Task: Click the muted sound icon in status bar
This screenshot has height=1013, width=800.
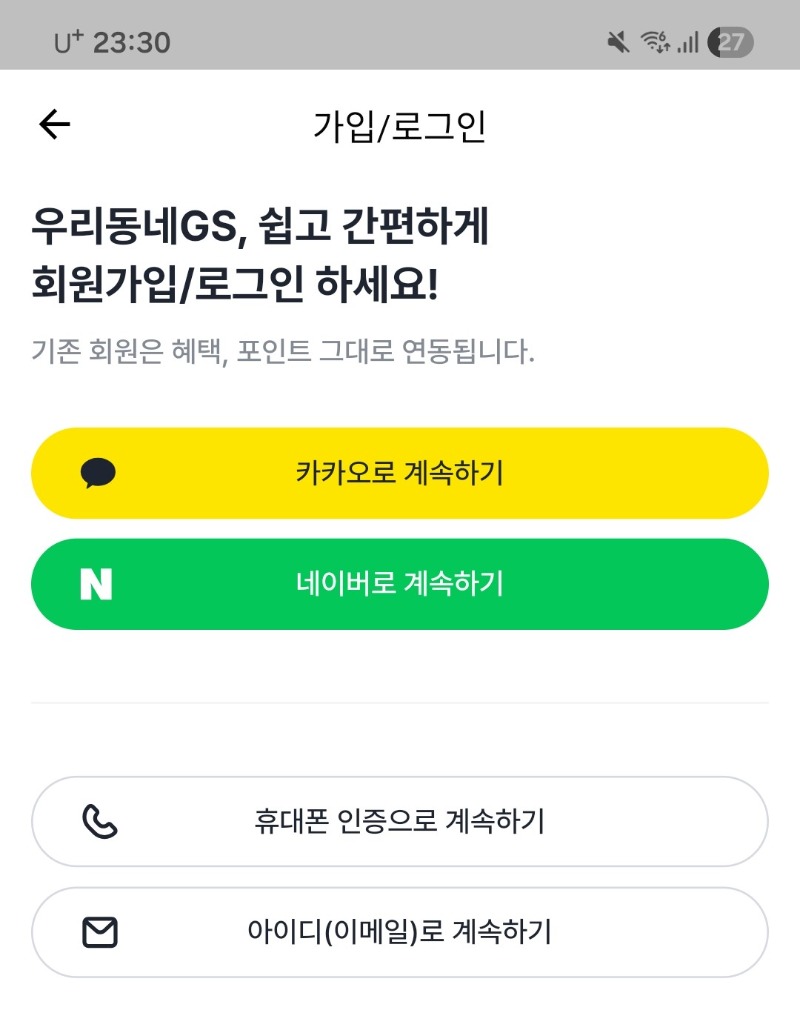Action: (x=617, y=42)
